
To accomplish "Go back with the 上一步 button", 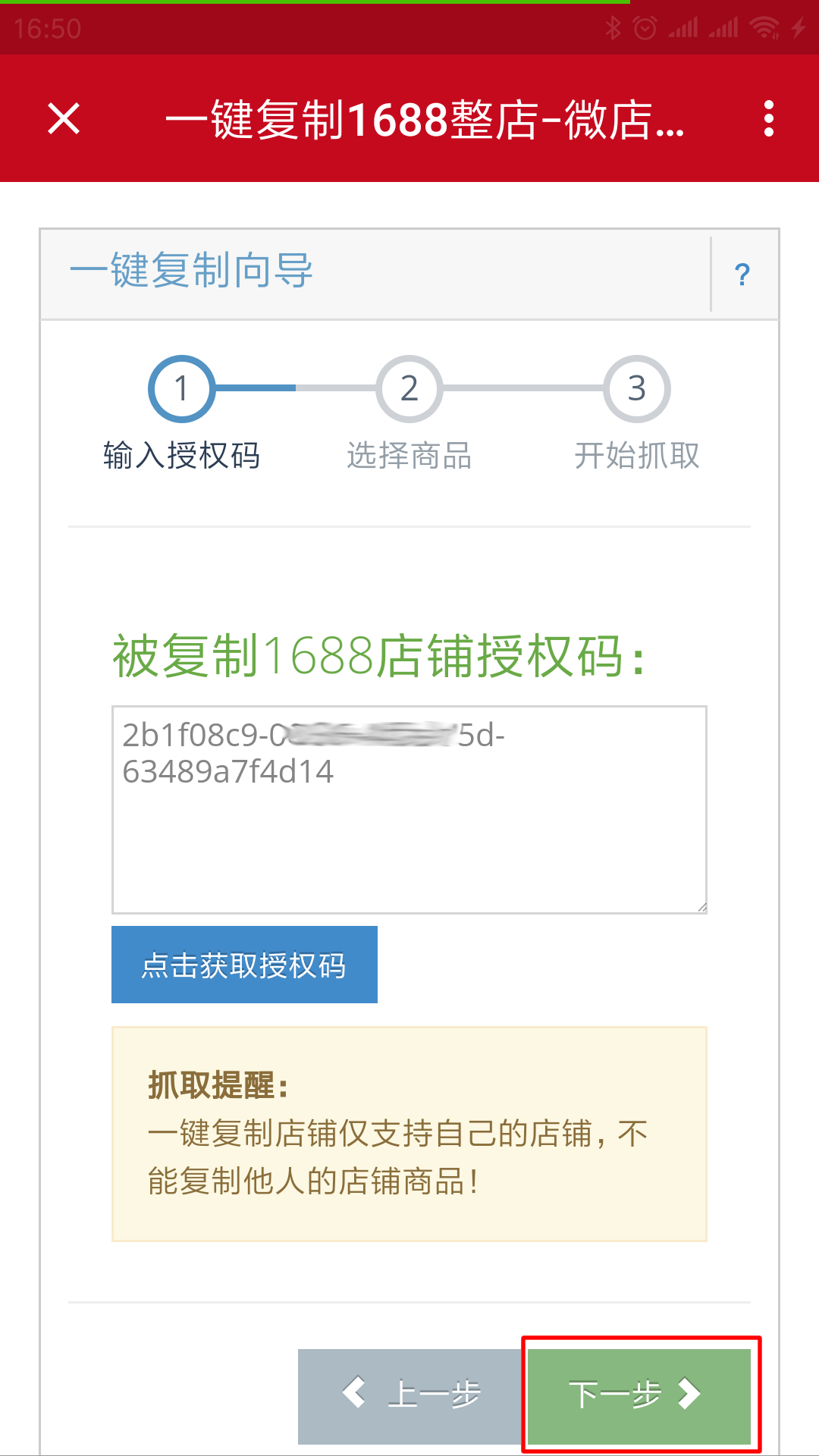I will 410,1396.
